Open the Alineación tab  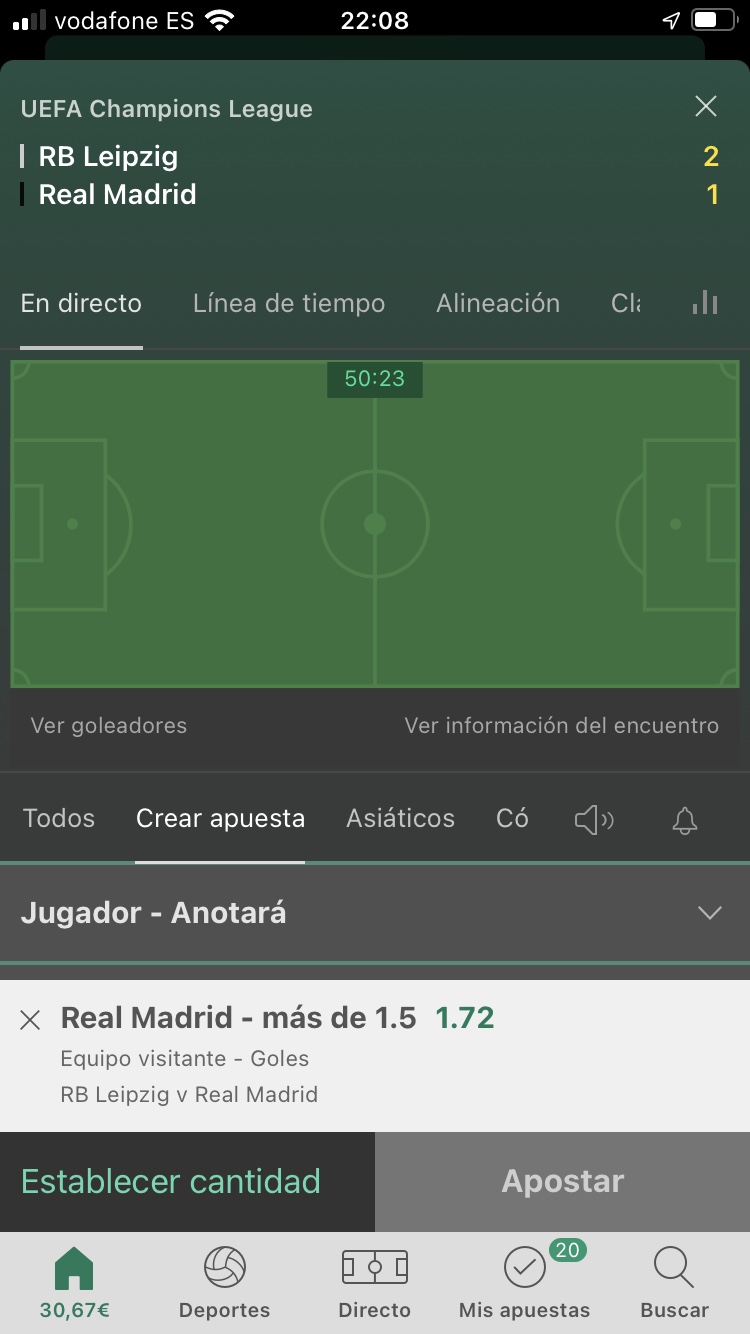(498, 303)
